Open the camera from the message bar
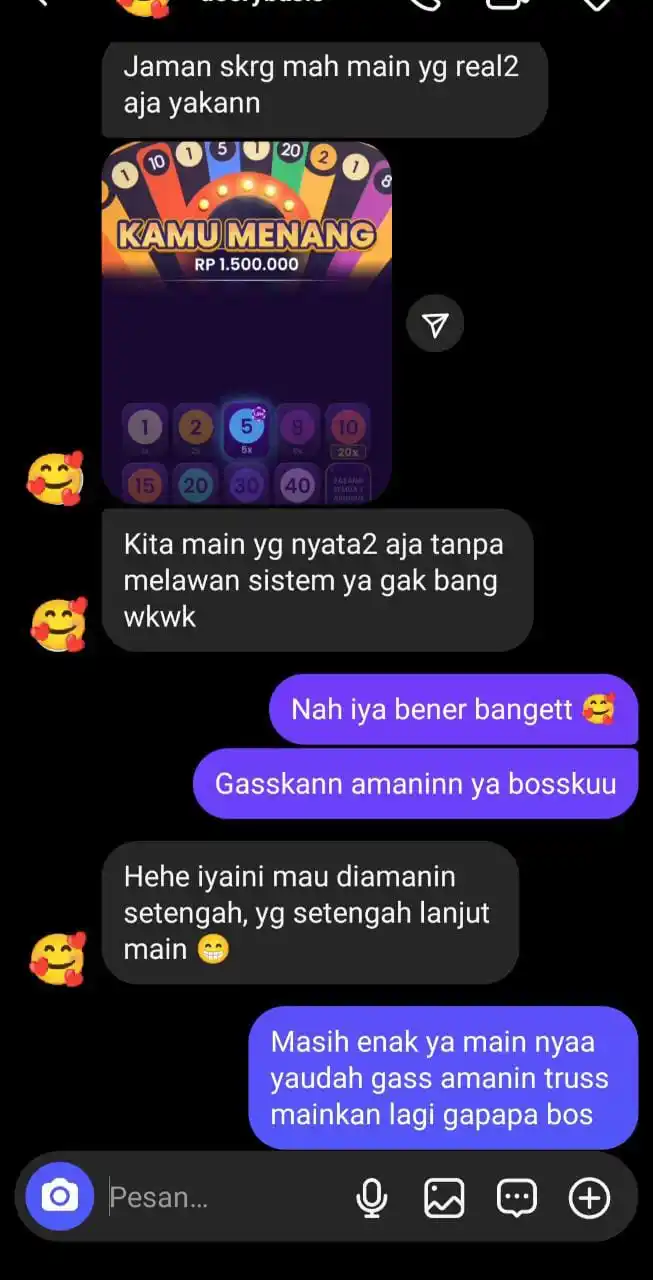Image resolution: width=653 pixels, height=1280 pixels. pyautogui.click(x=59, y=1196)
